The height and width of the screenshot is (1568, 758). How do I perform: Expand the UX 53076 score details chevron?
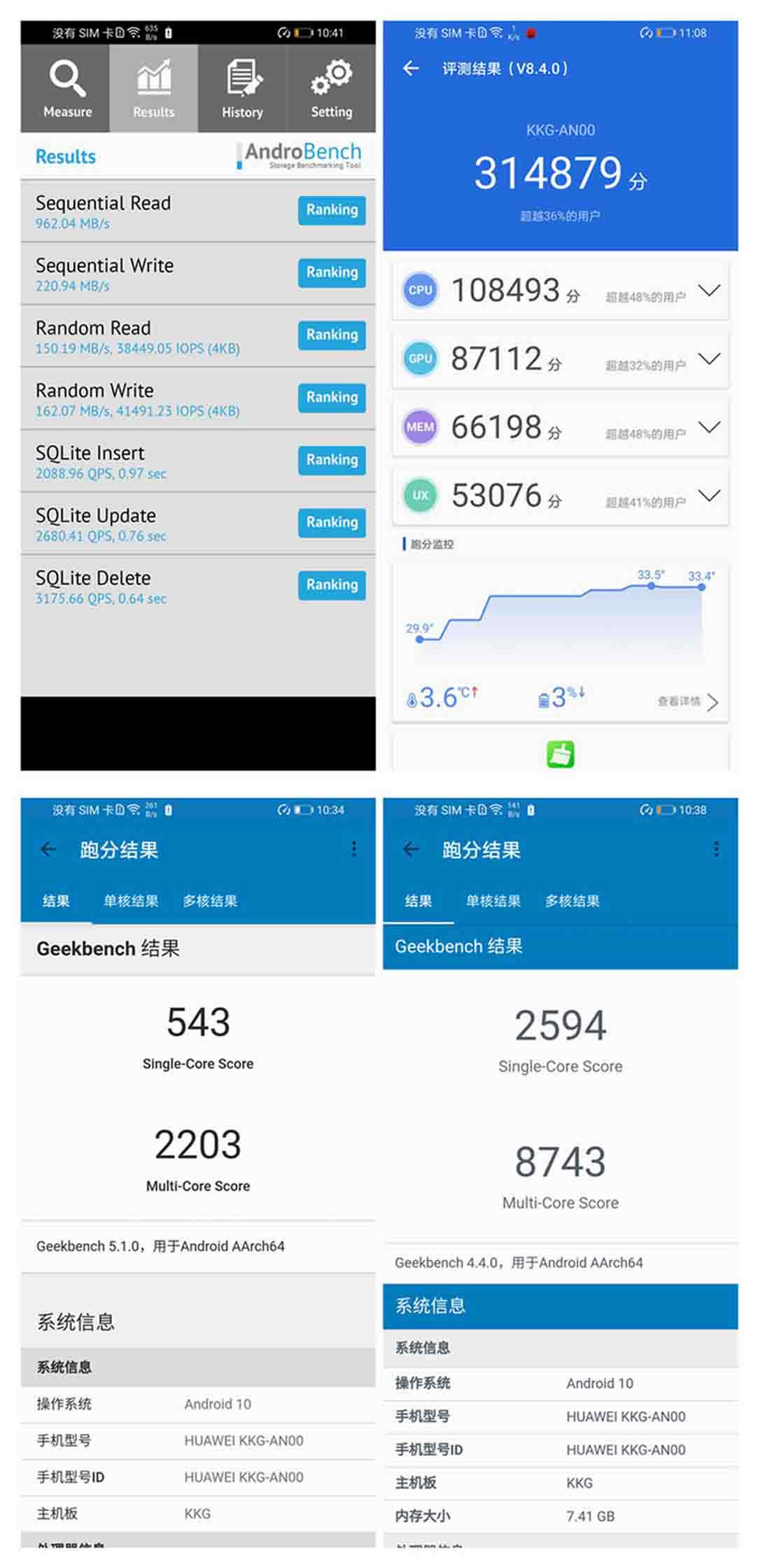point(709,495)
